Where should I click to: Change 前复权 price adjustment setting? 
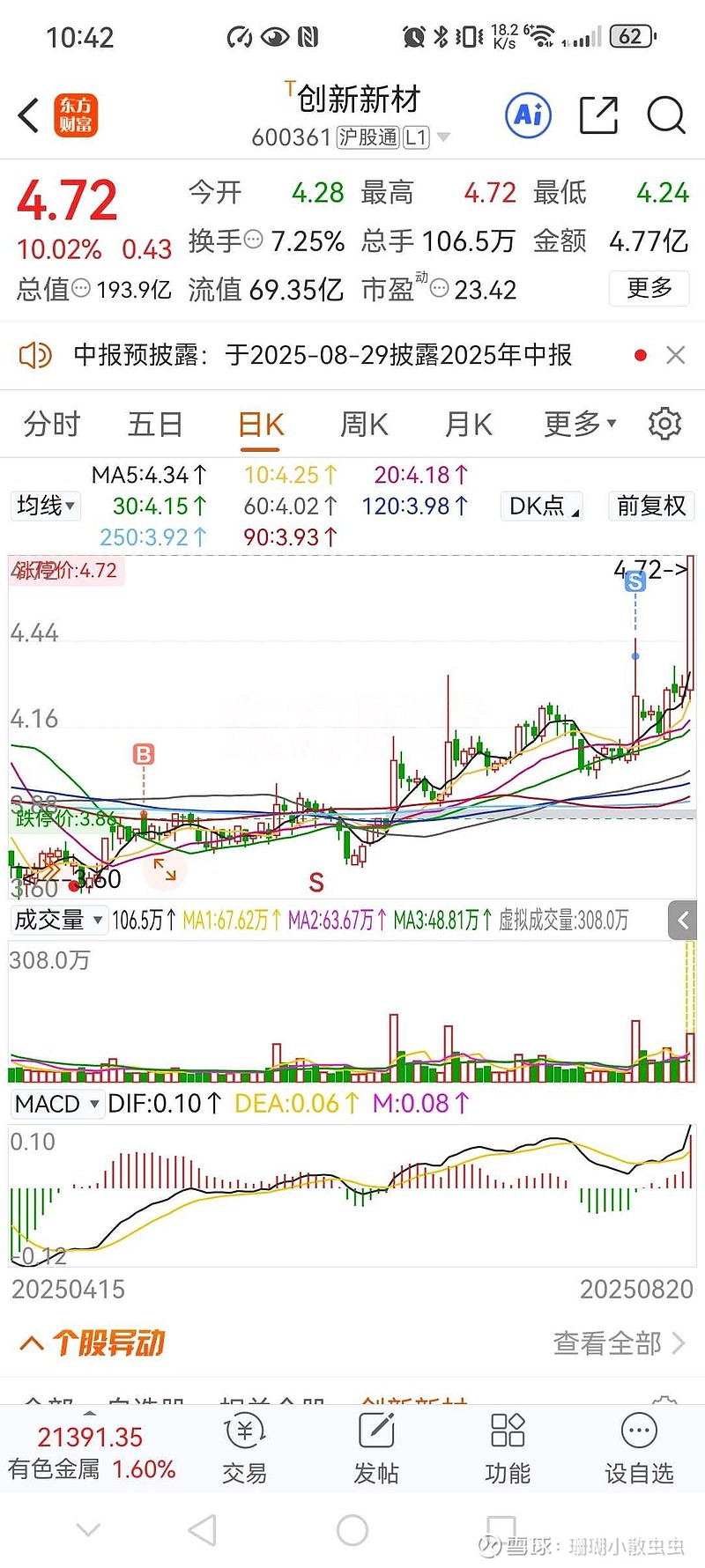[x=651, y=506]
